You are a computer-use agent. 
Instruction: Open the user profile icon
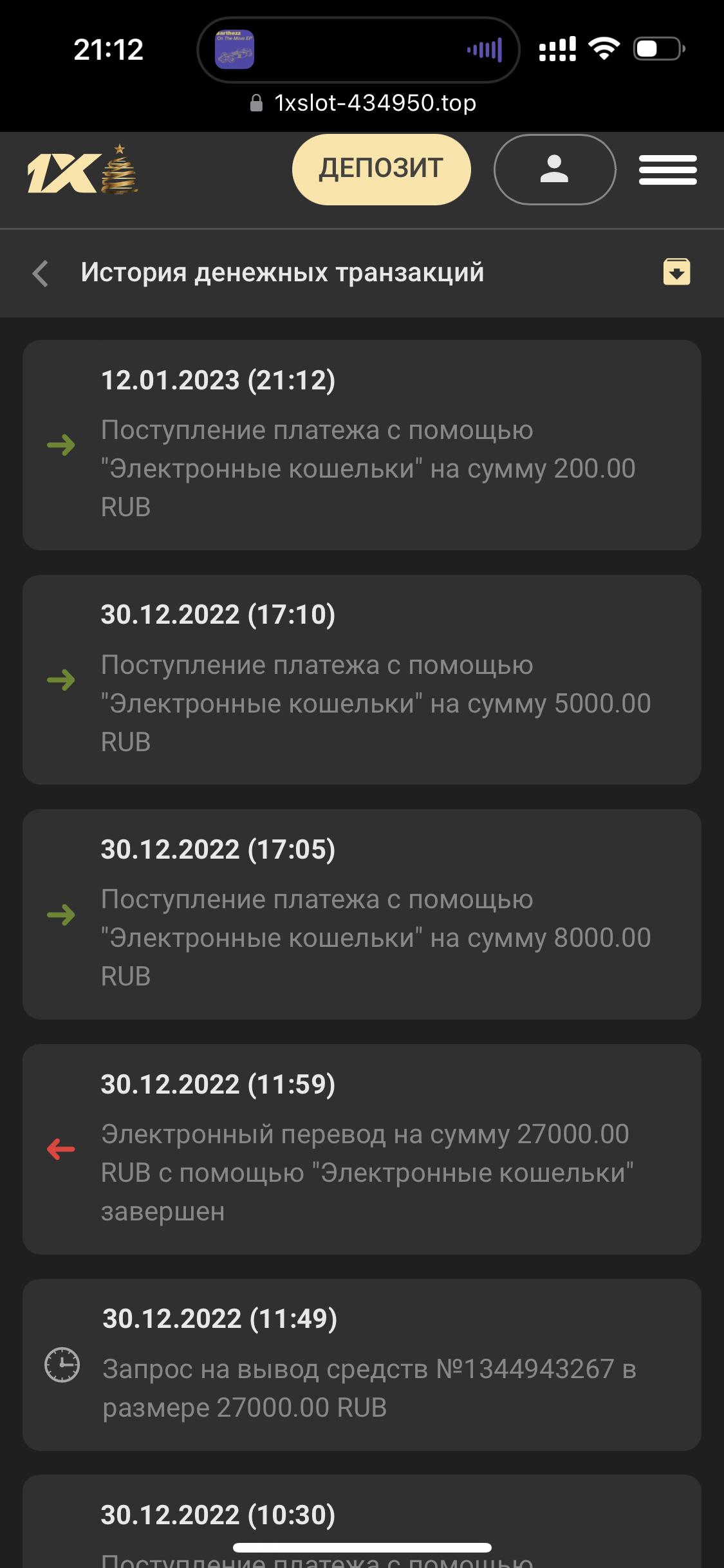(554, 169)
